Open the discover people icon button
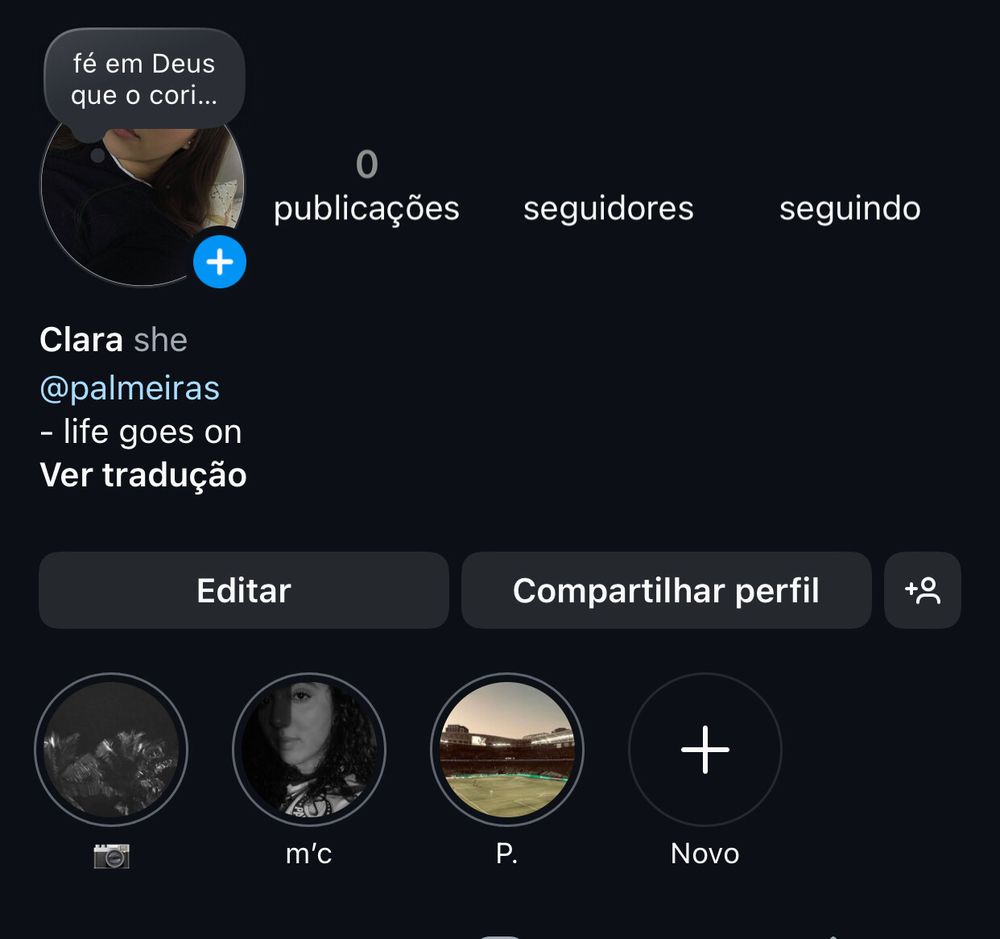Viewport: 1000px width, 939px height. point(922,591)
